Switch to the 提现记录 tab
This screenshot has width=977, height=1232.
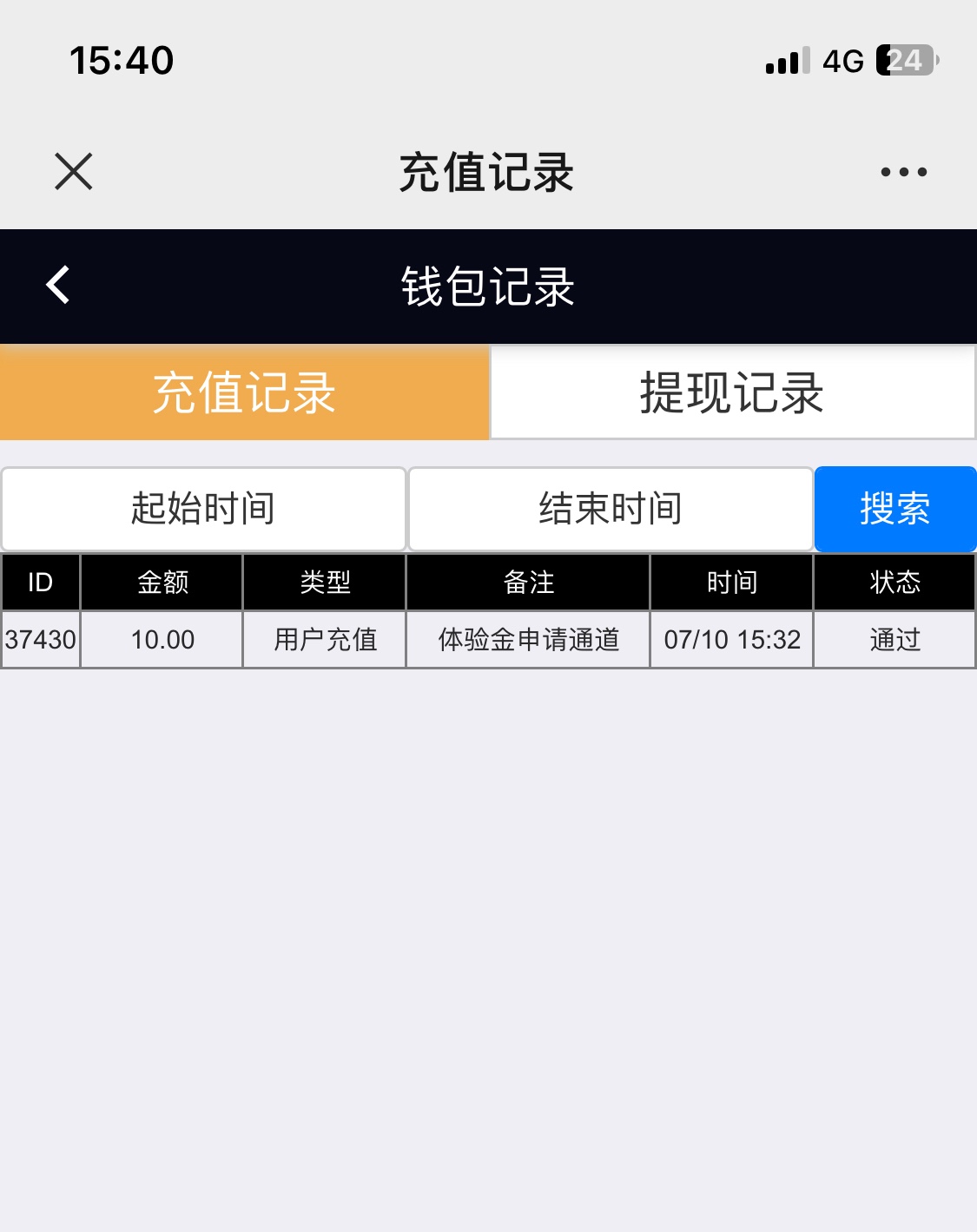click(732, 392)
